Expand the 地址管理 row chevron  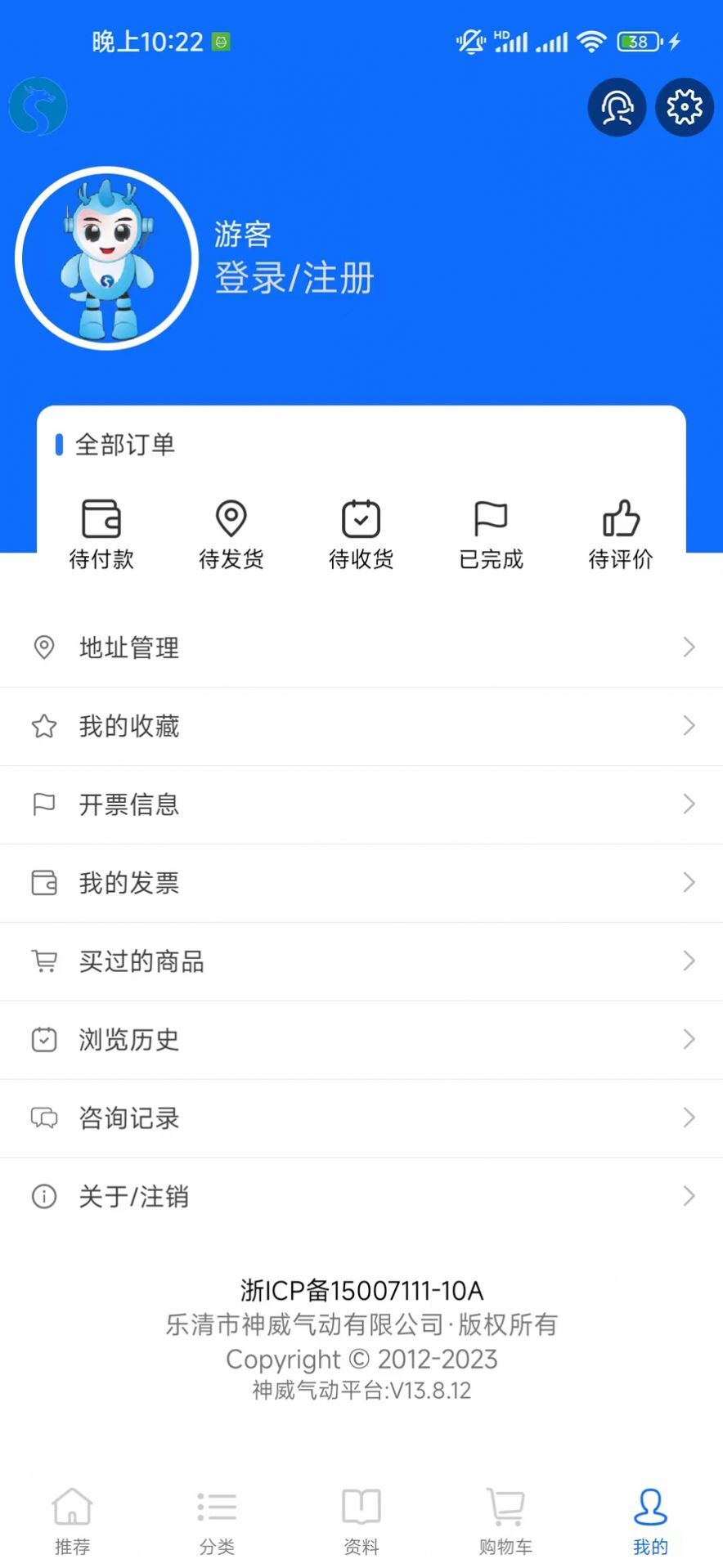[x=689, y=647]
